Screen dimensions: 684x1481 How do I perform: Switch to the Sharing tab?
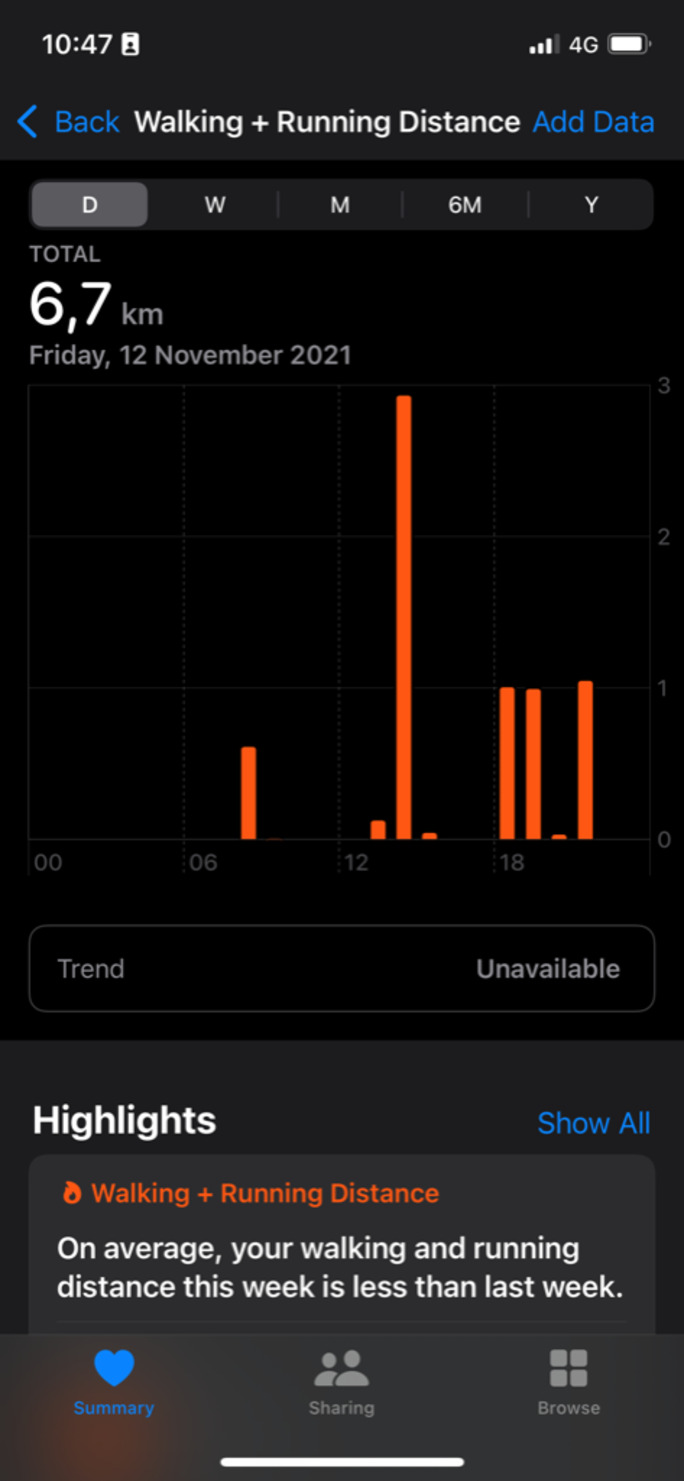coord(341,1382)
